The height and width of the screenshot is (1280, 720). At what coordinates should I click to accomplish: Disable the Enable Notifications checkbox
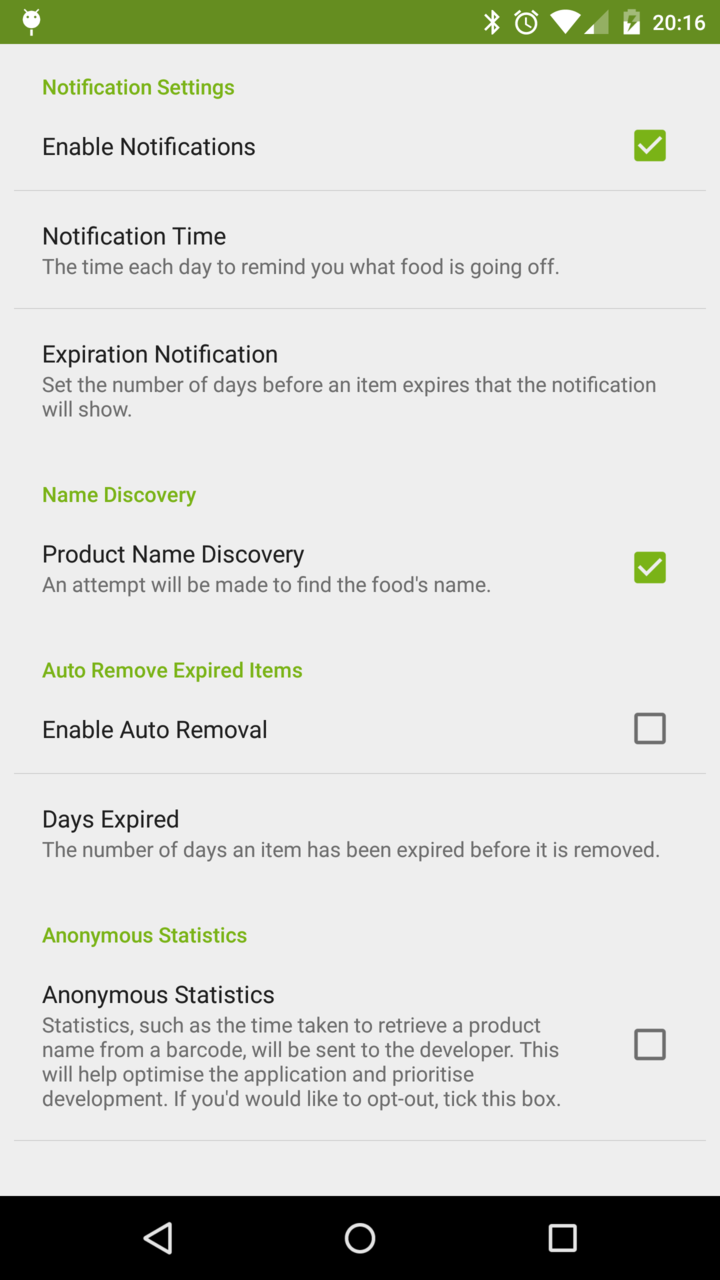click(649, 145)
